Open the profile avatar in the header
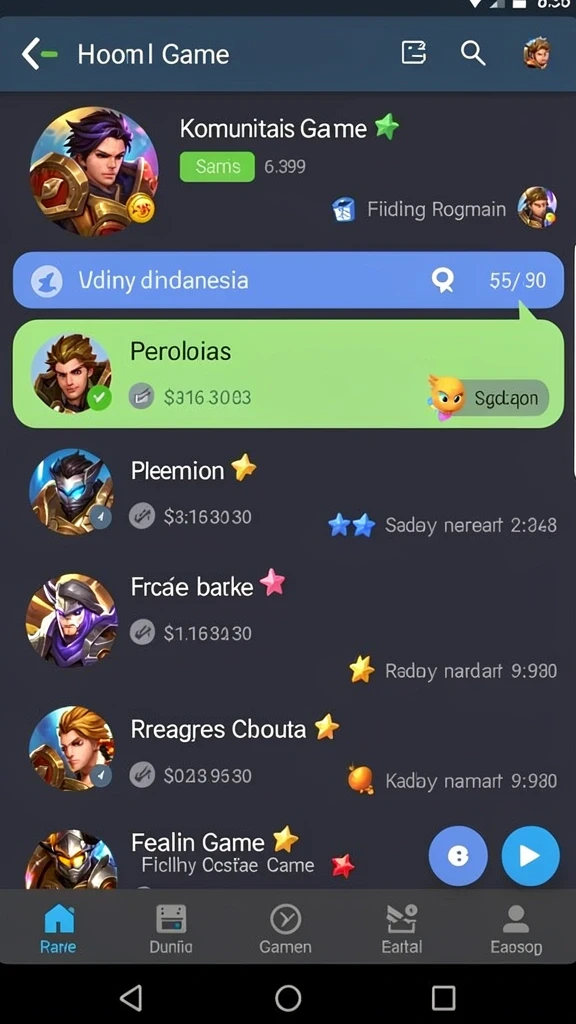Viewport: 576px width, 1024px height. (x=537, y=53)
